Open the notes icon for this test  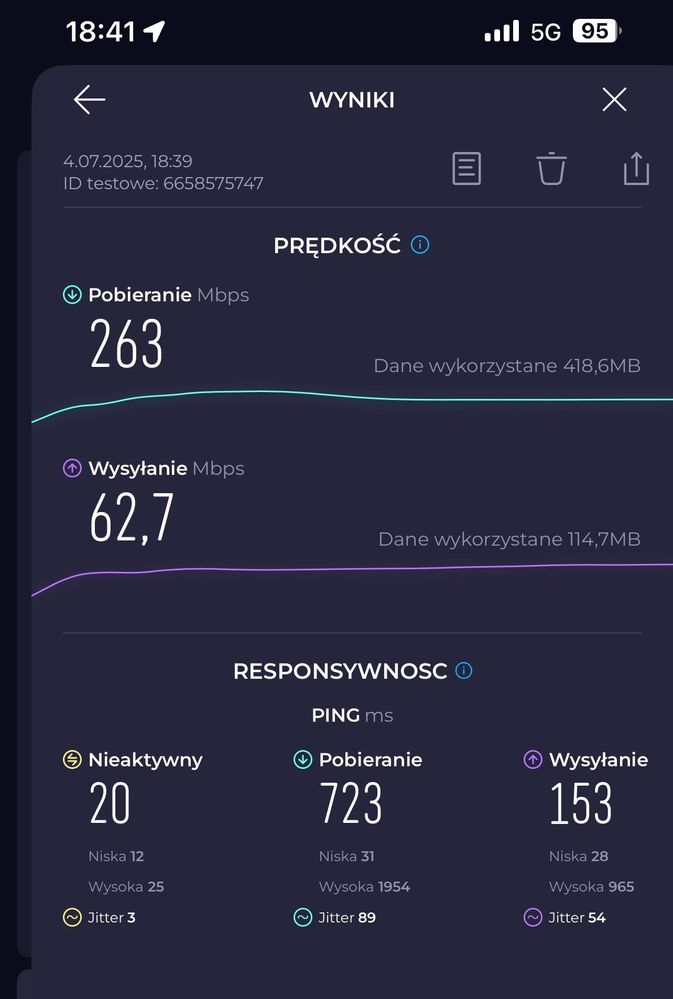pyautogui.click(x=466, y=168)
